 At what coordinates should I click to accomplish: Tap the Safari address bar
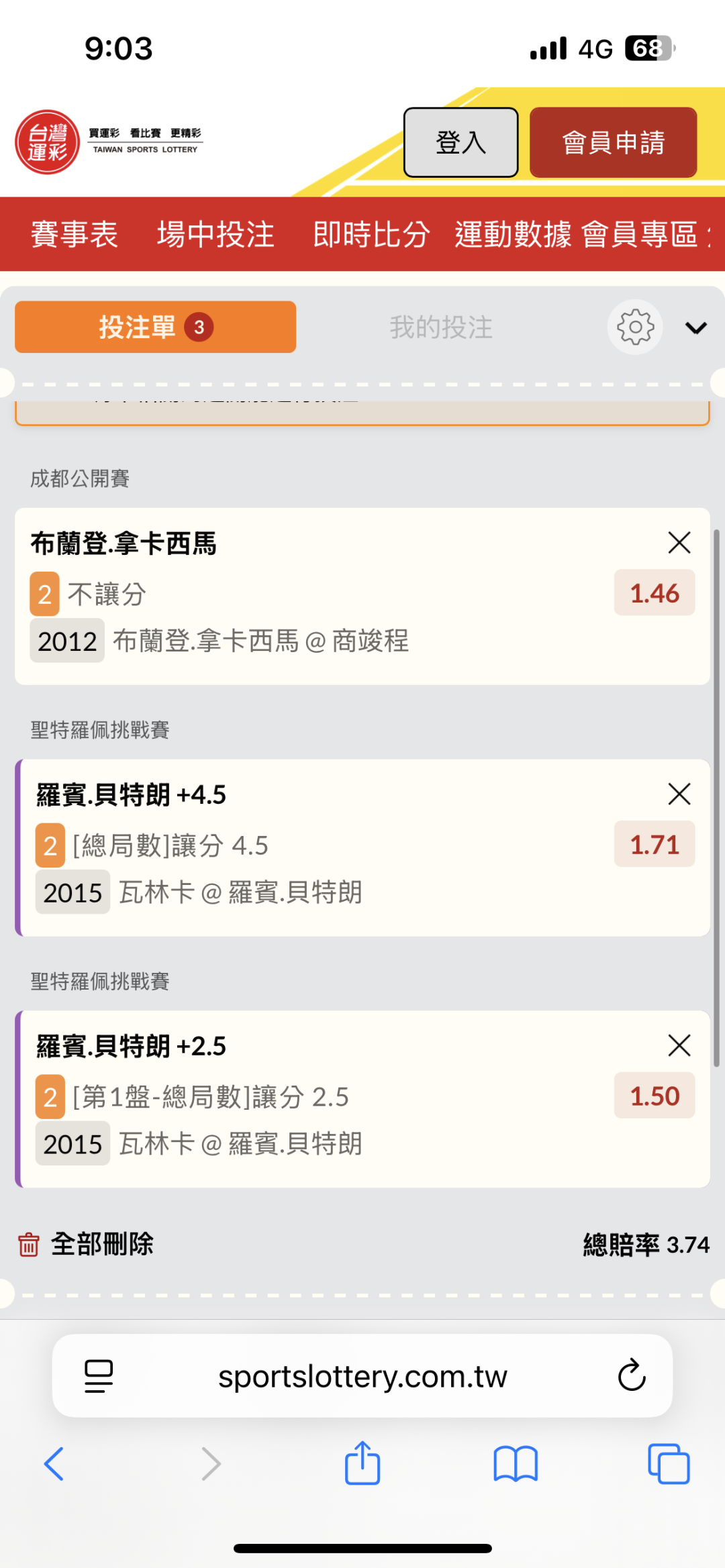(x=362, y=1375)
